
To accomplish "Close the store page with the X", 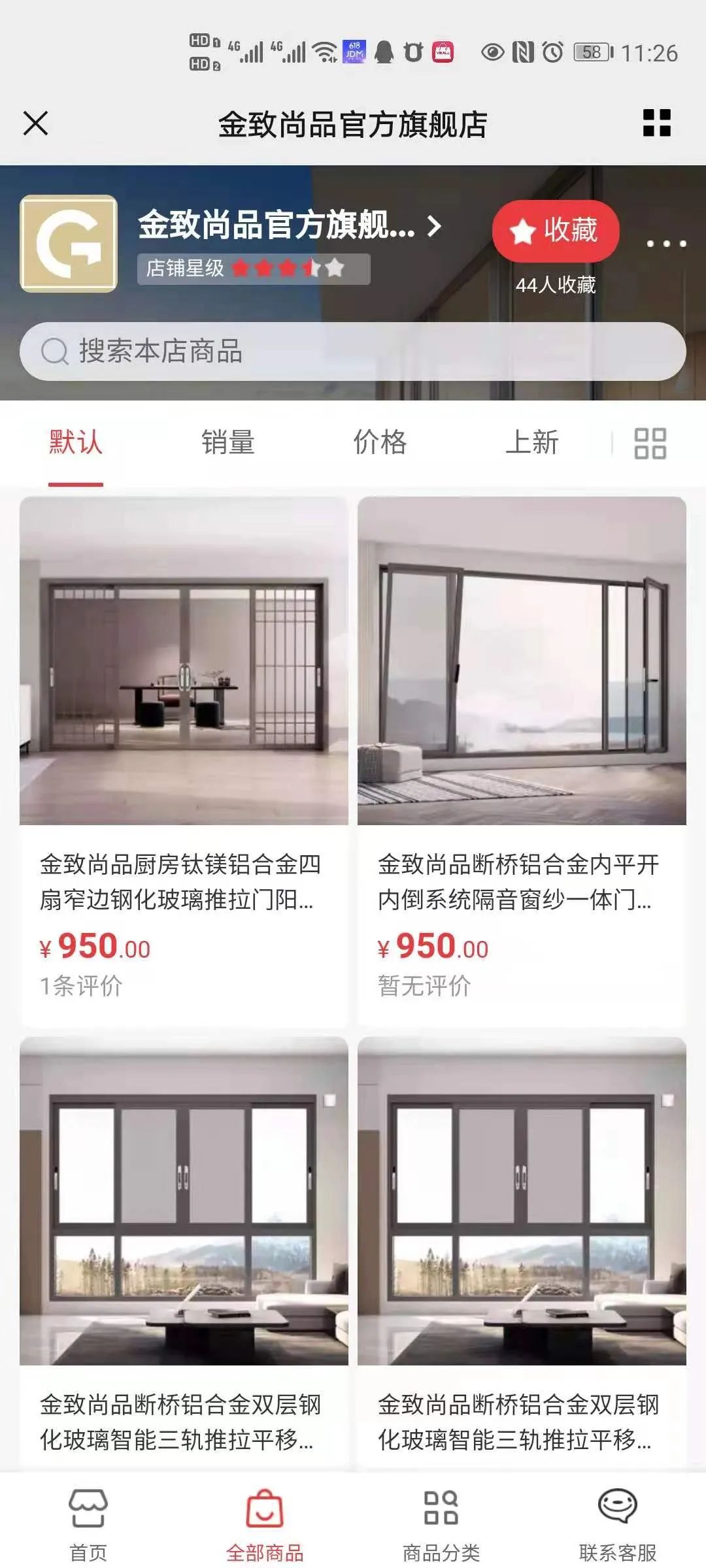I will (x=36, y=123).
